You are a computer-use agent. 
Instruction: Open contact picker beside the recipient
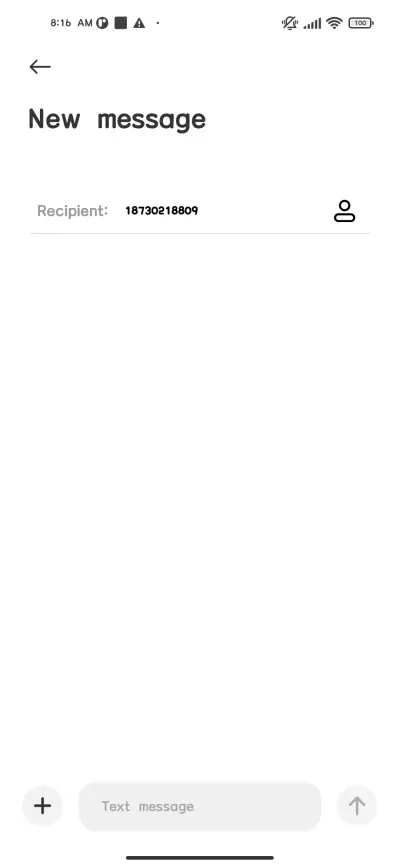[344, 211]
